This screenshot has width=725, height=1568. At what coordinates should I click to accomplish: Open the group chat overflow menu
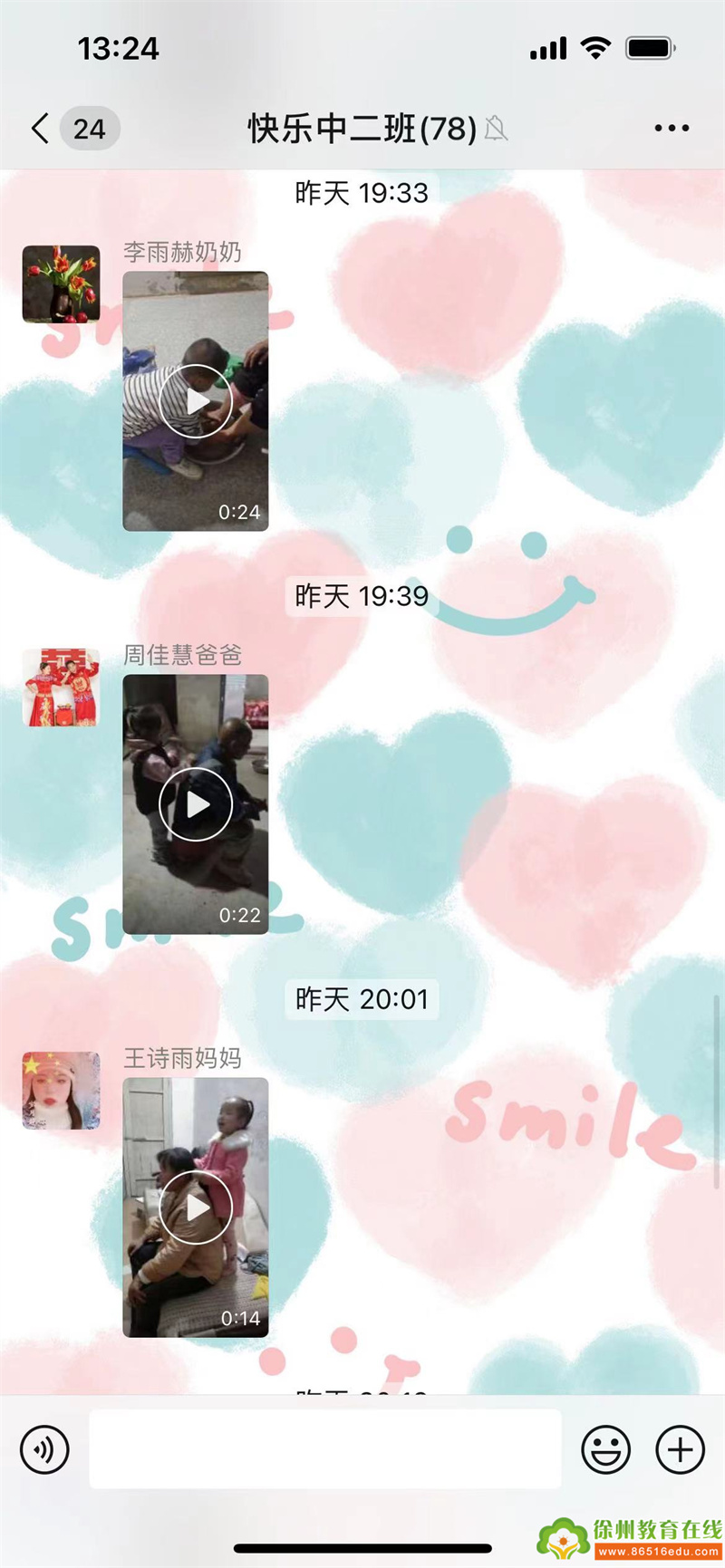pos(672,129)
